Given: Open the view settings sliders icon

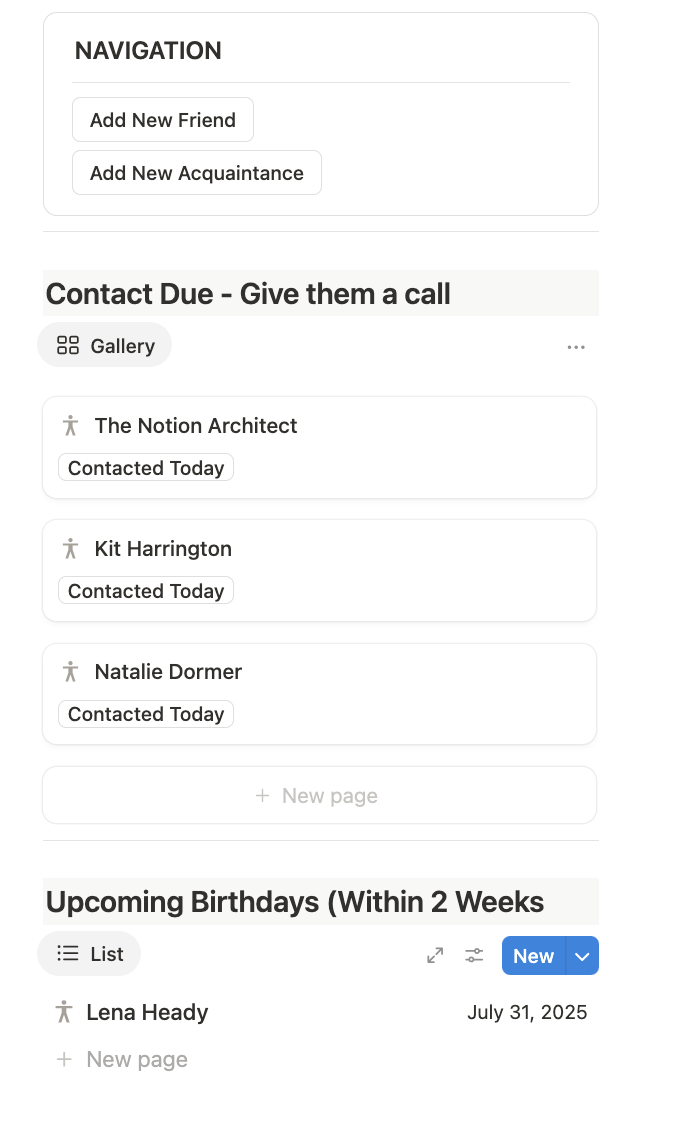Looking at the screenshot, I should [474, 955].
